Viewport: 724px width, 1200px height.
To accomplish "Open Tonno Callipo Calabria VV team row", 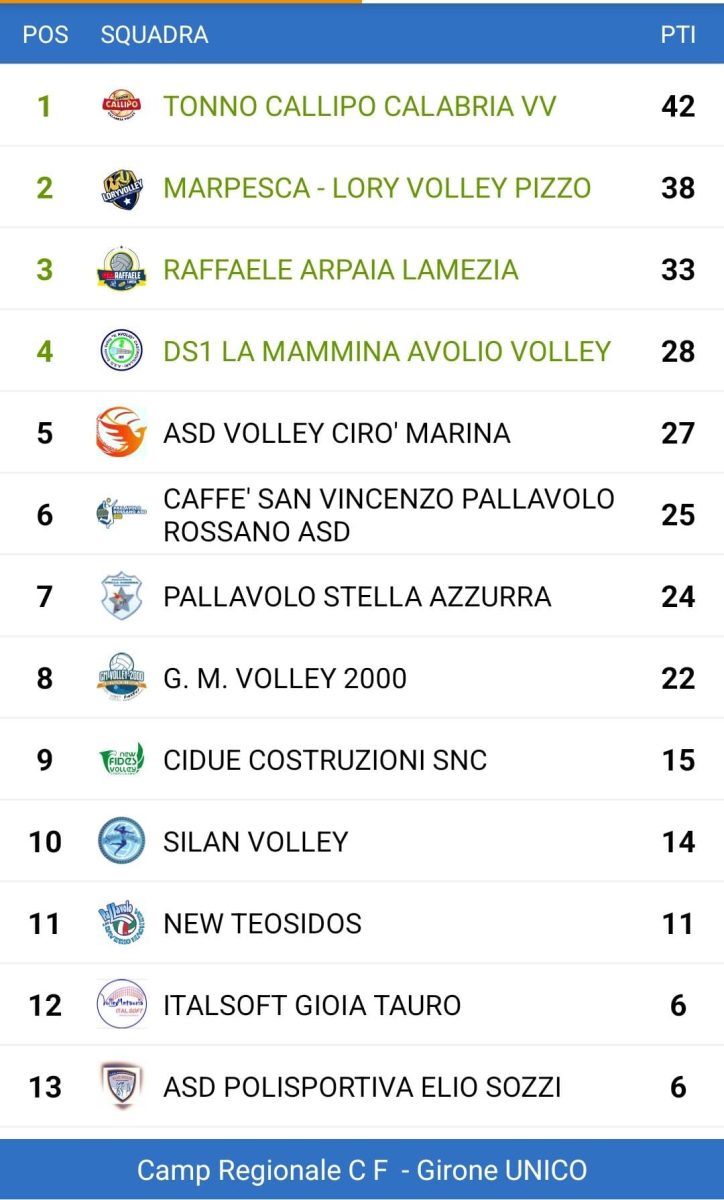I will [360, 106].
